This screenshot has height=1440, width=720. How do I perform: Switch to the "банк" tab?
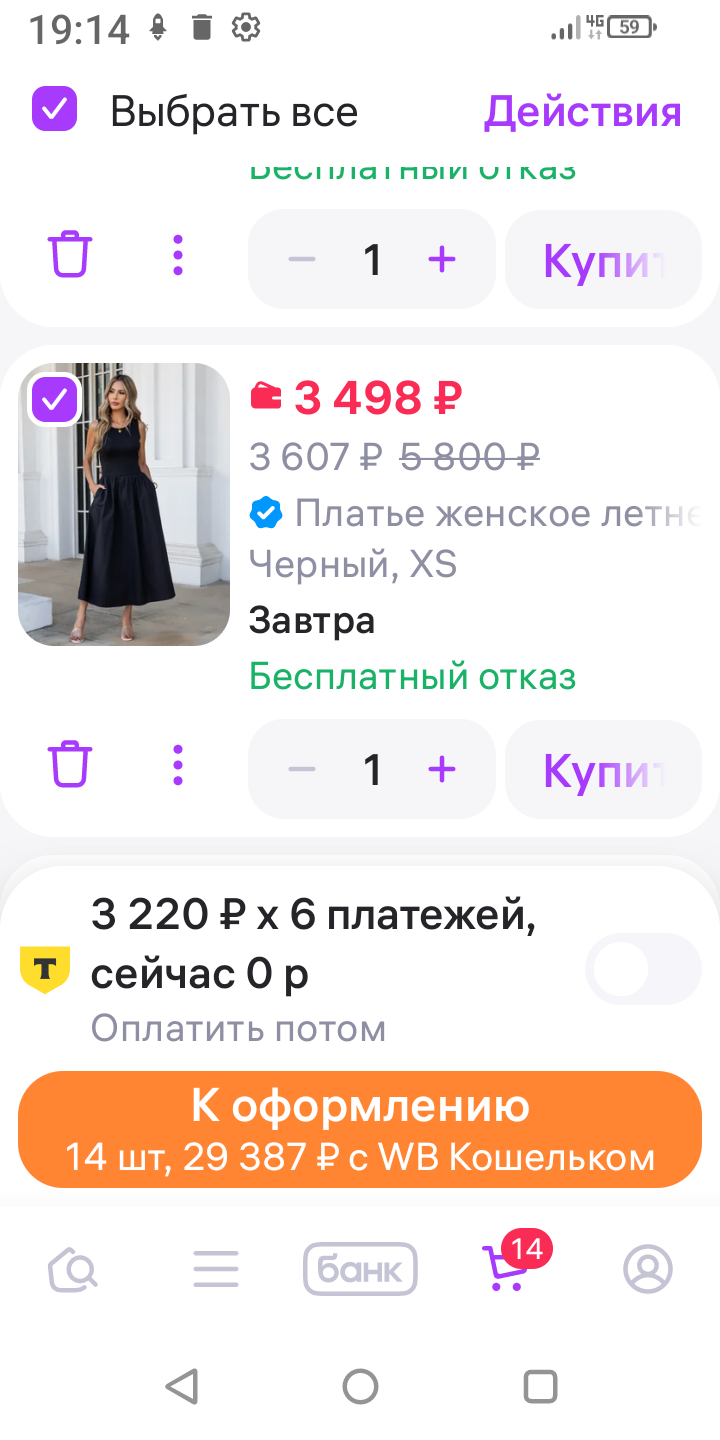point(360,1270)
